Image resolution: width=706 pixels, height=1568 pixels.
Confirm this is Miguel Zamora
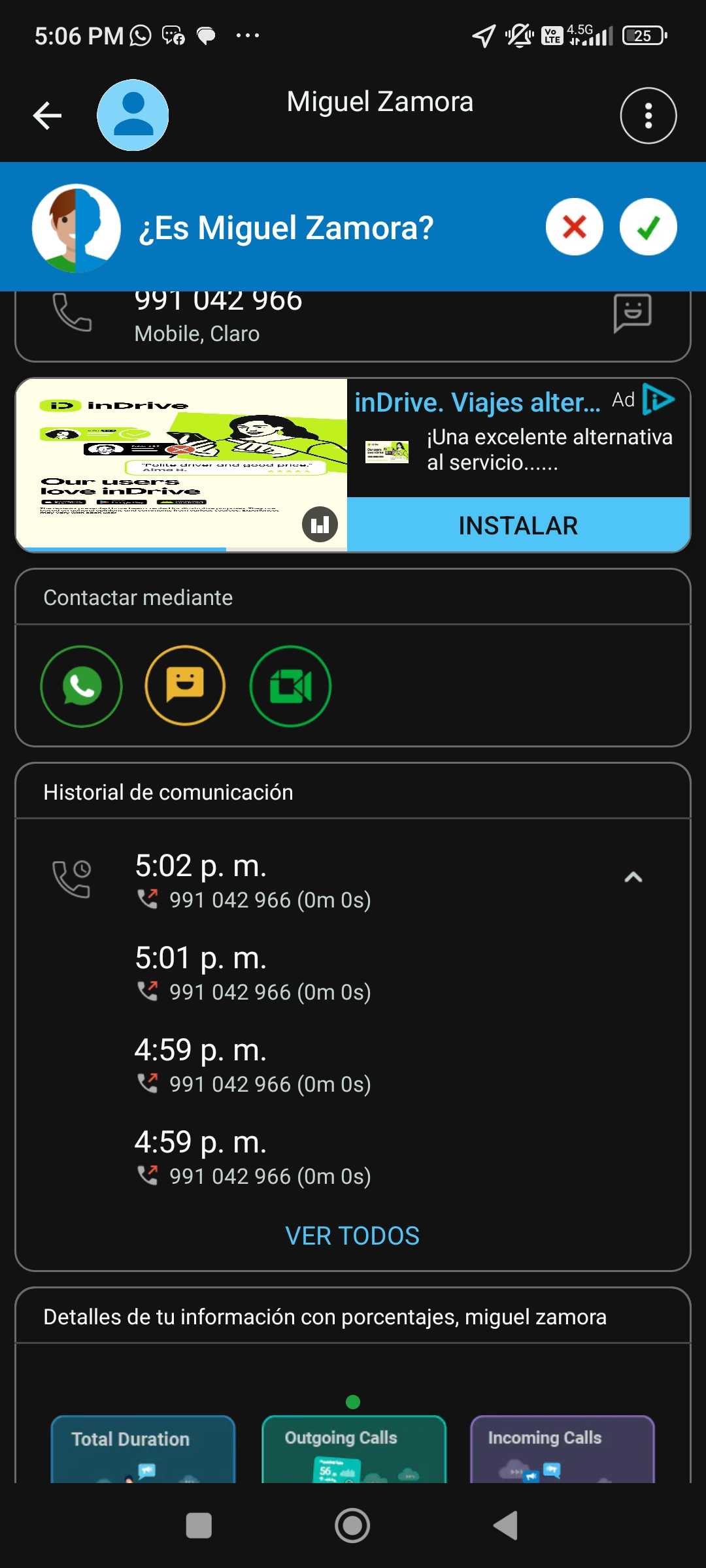pyautogui.click(x=648, y=227)
